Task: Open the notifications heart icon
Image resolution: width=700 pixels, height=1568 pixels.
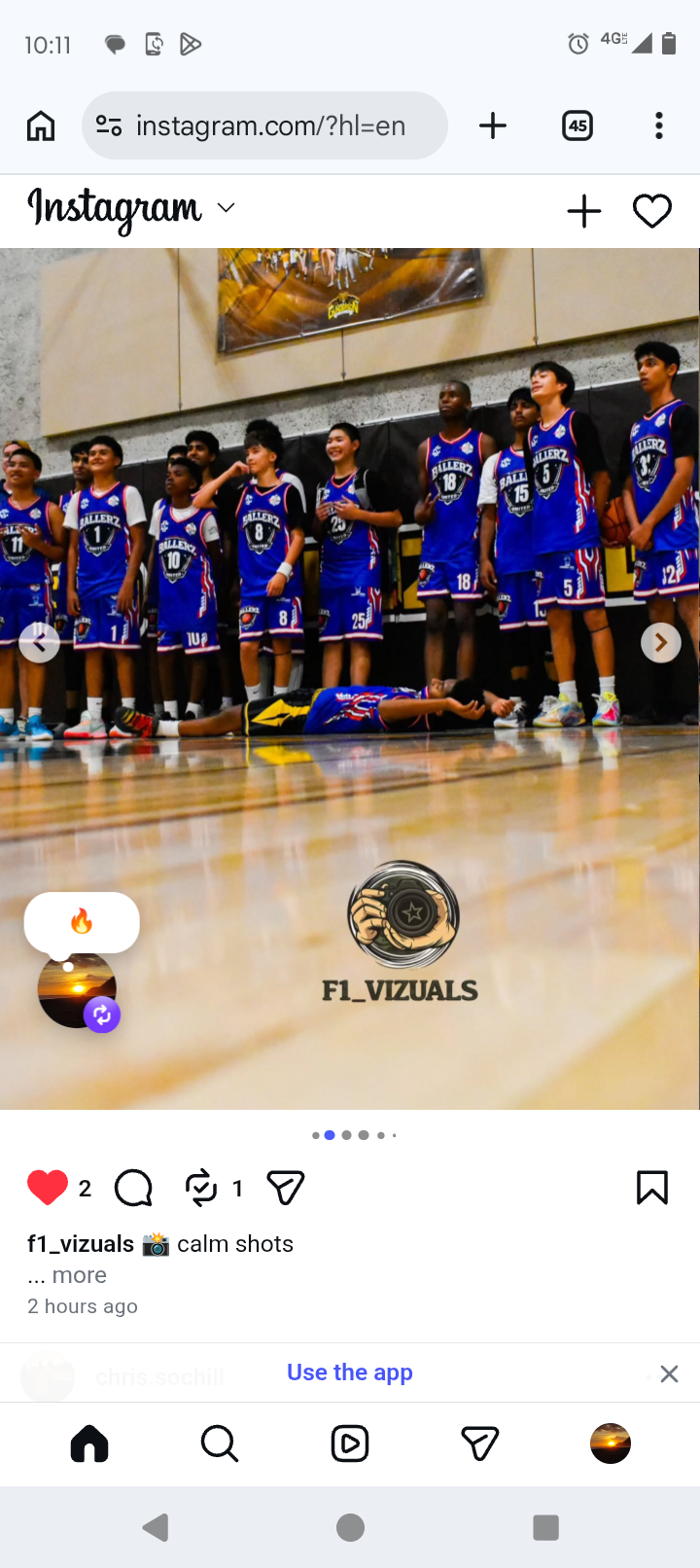Action: [652, 211]
